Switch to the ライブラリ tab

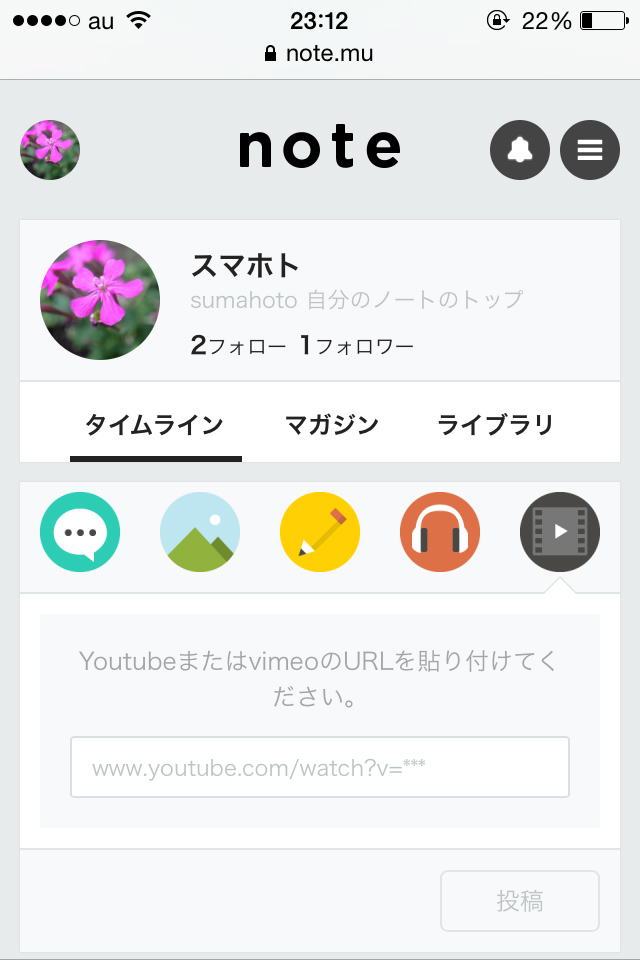click(495, 425)
